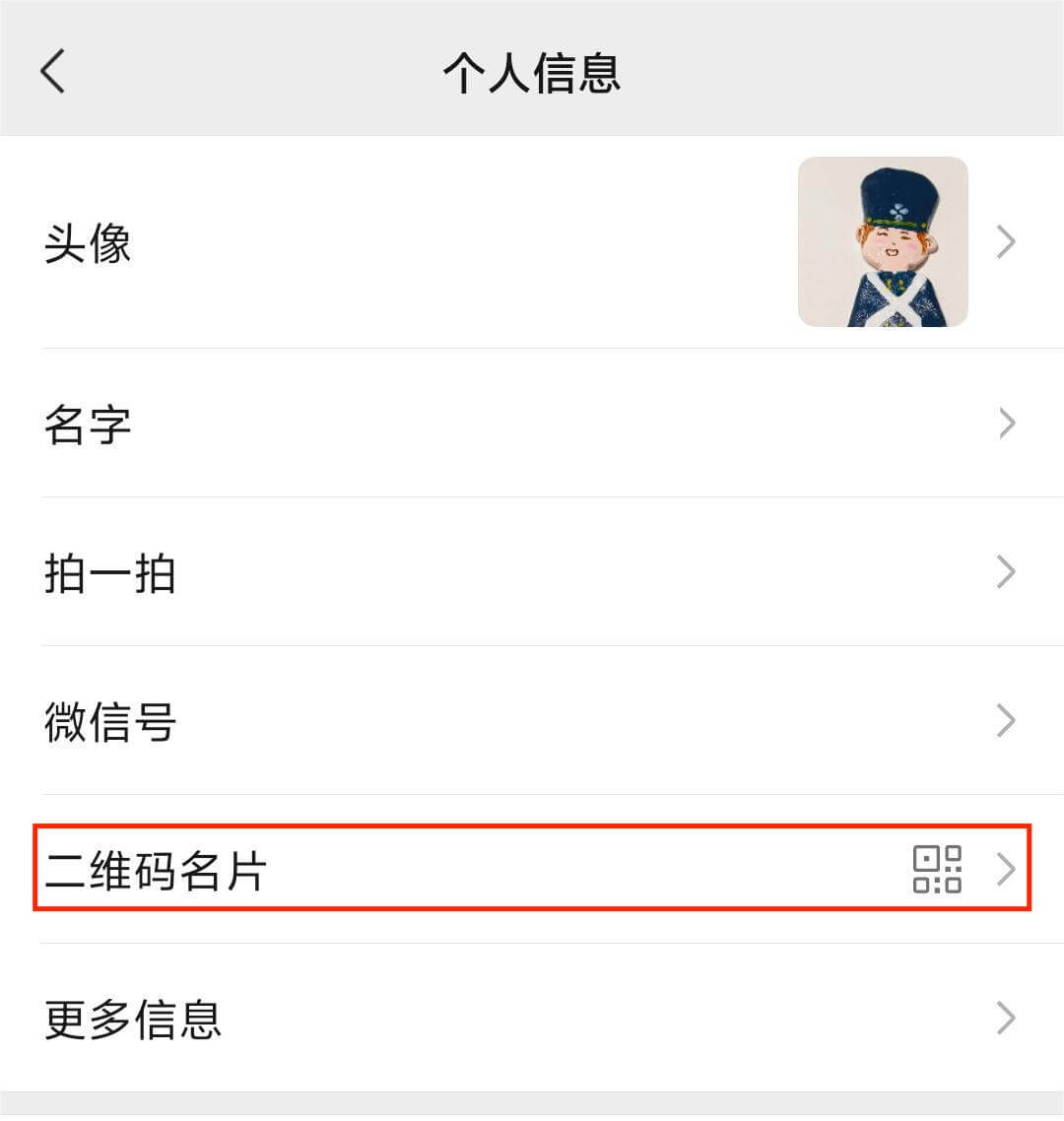Expand the 微信号 row chevron

[x=1007, y=720]
